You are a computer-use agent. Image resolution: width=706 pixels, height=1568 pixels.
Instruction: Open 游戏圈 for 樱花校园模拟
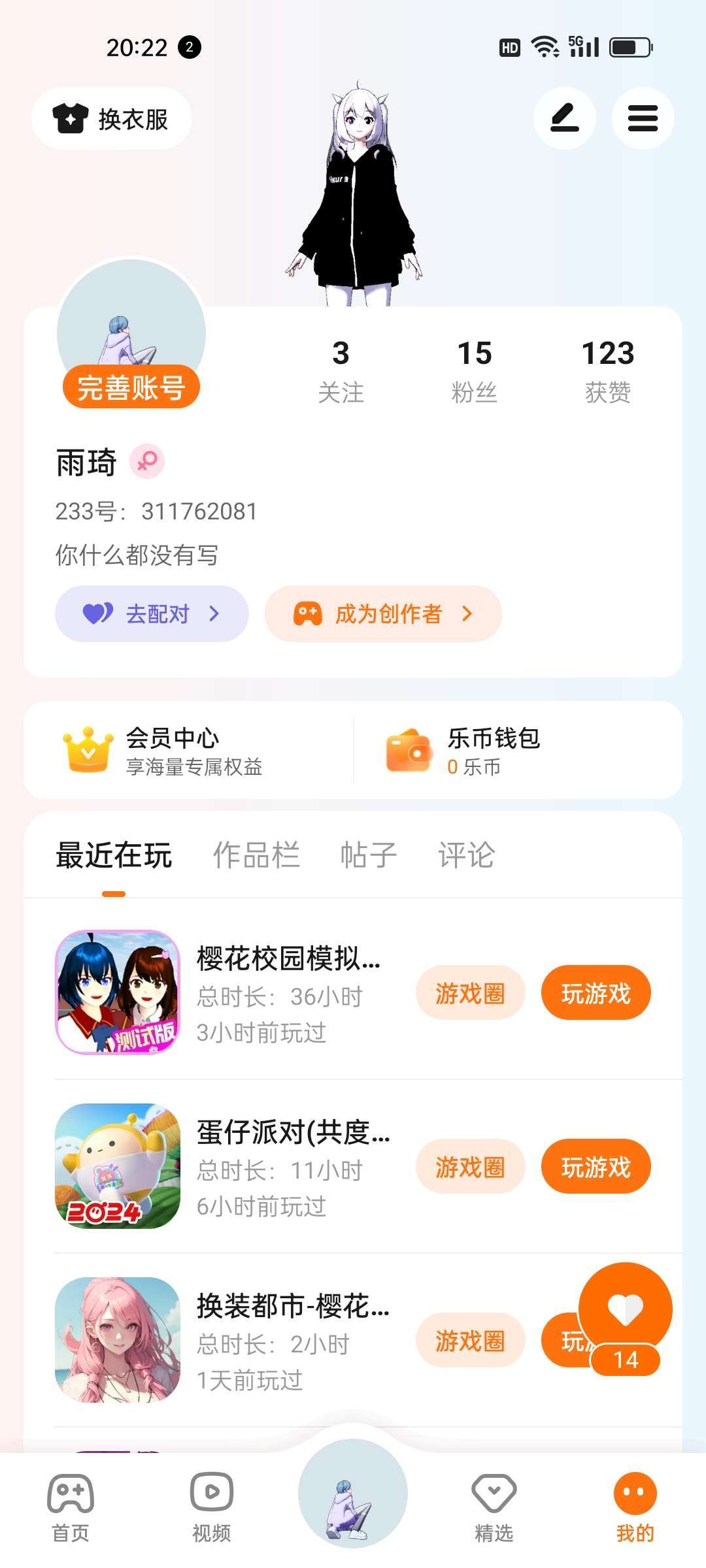tap(471, 992)
